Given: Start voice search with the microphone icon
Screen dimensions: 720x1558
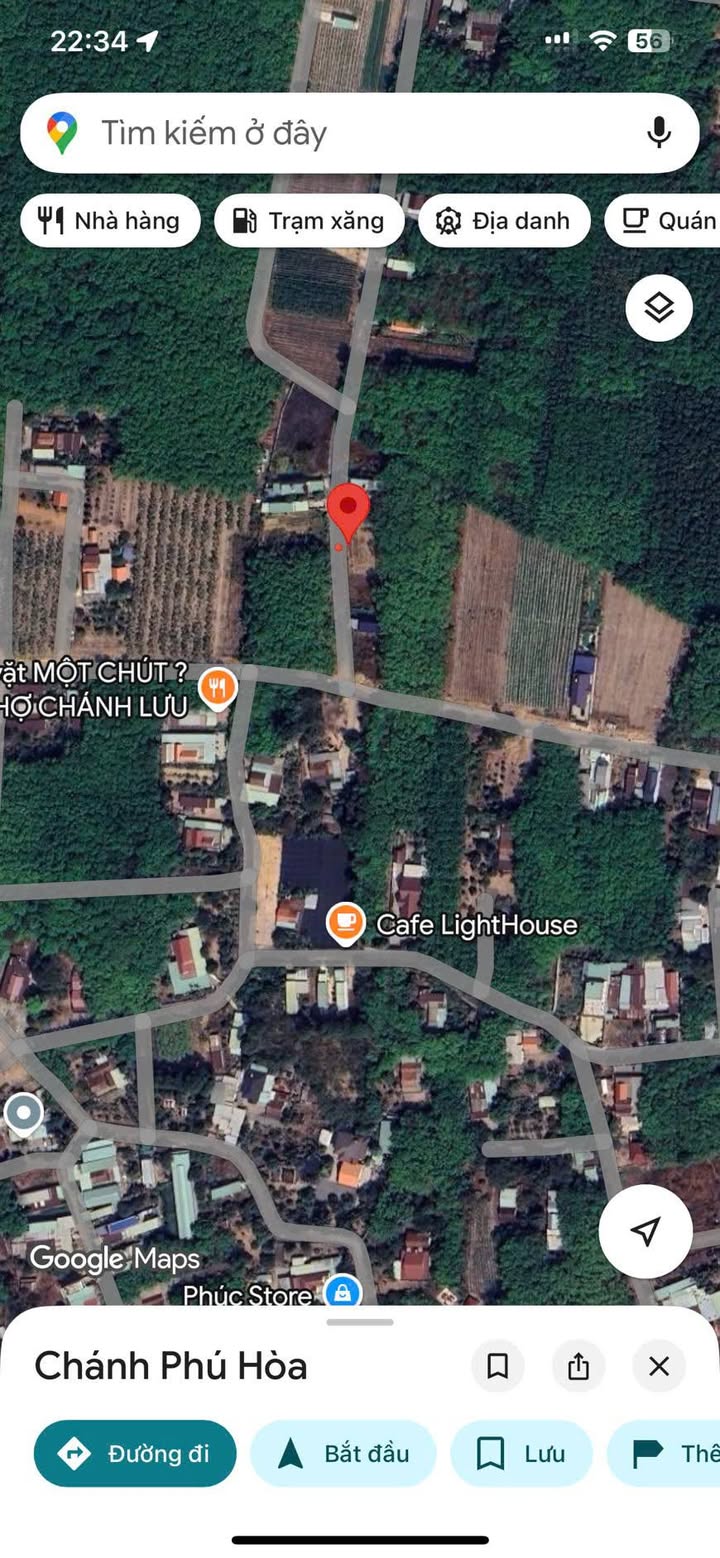Looking at the screenshot, I should (x=658, y=132).
